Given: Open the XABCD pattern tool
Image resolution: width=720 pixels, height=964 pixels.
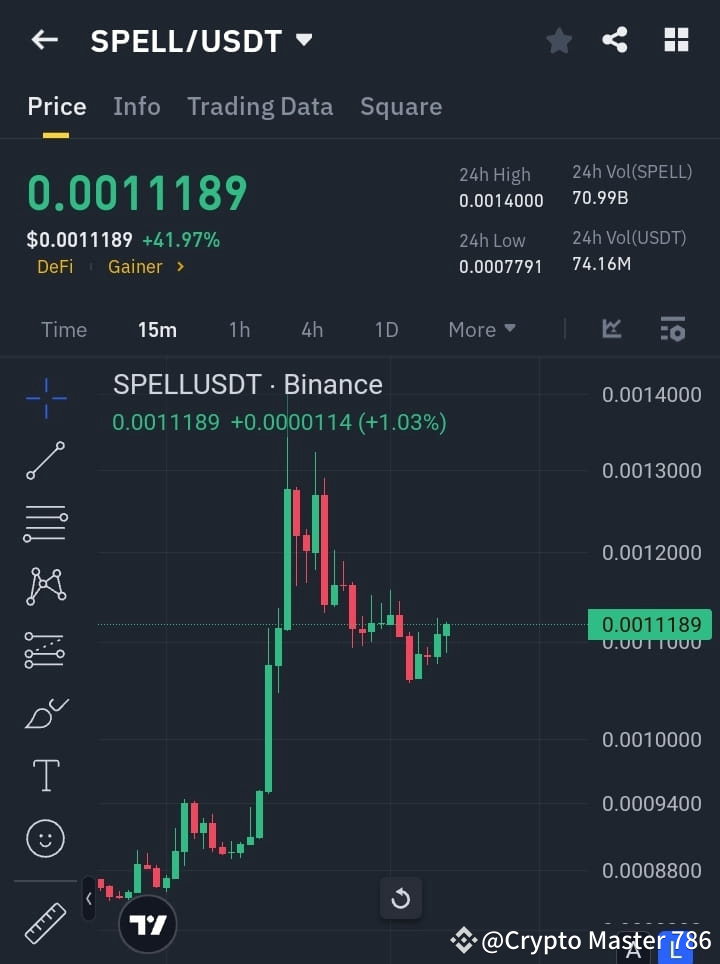Looking at the screenshot, I should tap(45, 587).
